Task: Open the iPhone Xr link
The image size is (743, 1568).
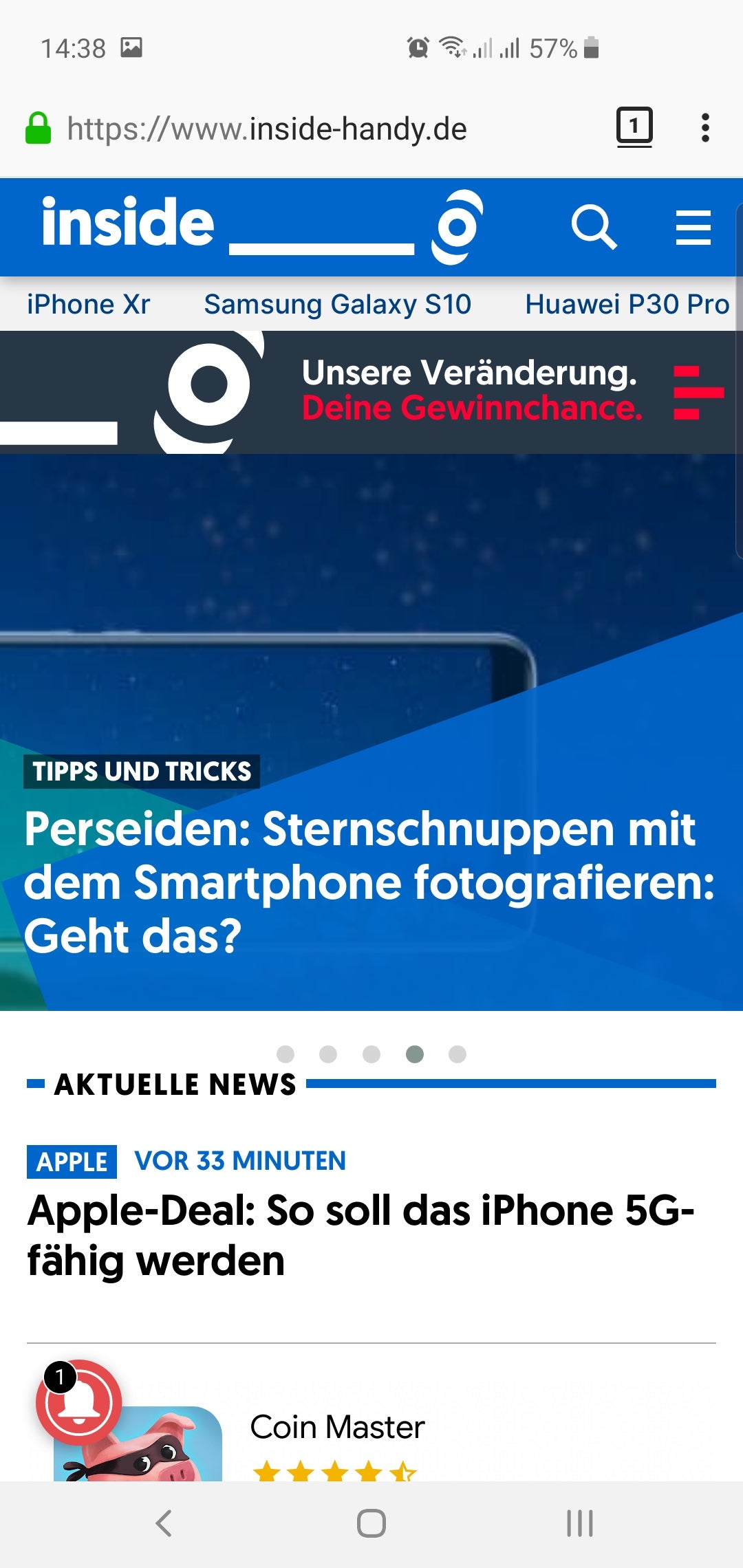Action: pyautogui.click(x=89, y=304)
